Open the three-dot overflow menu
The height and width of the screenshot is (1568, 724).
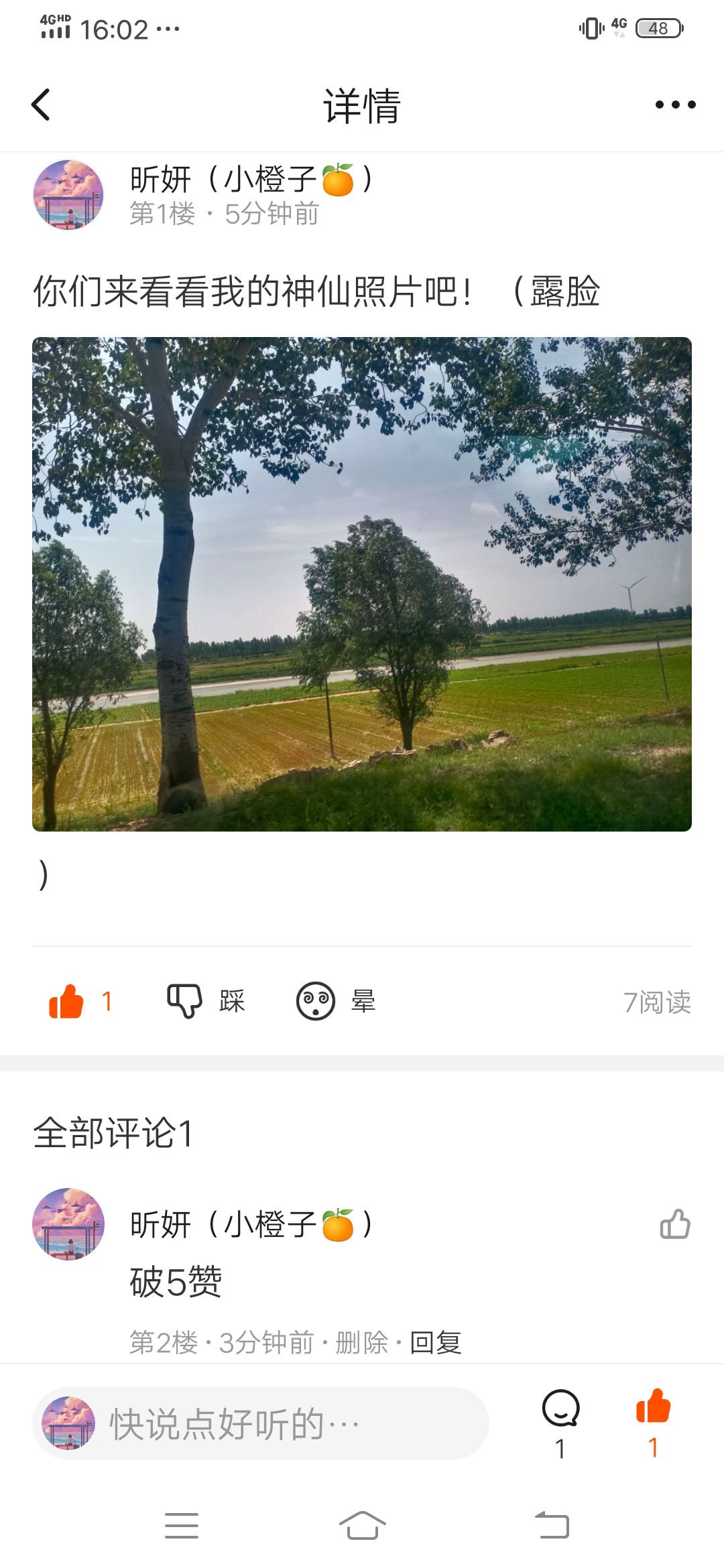coord(675,105)
